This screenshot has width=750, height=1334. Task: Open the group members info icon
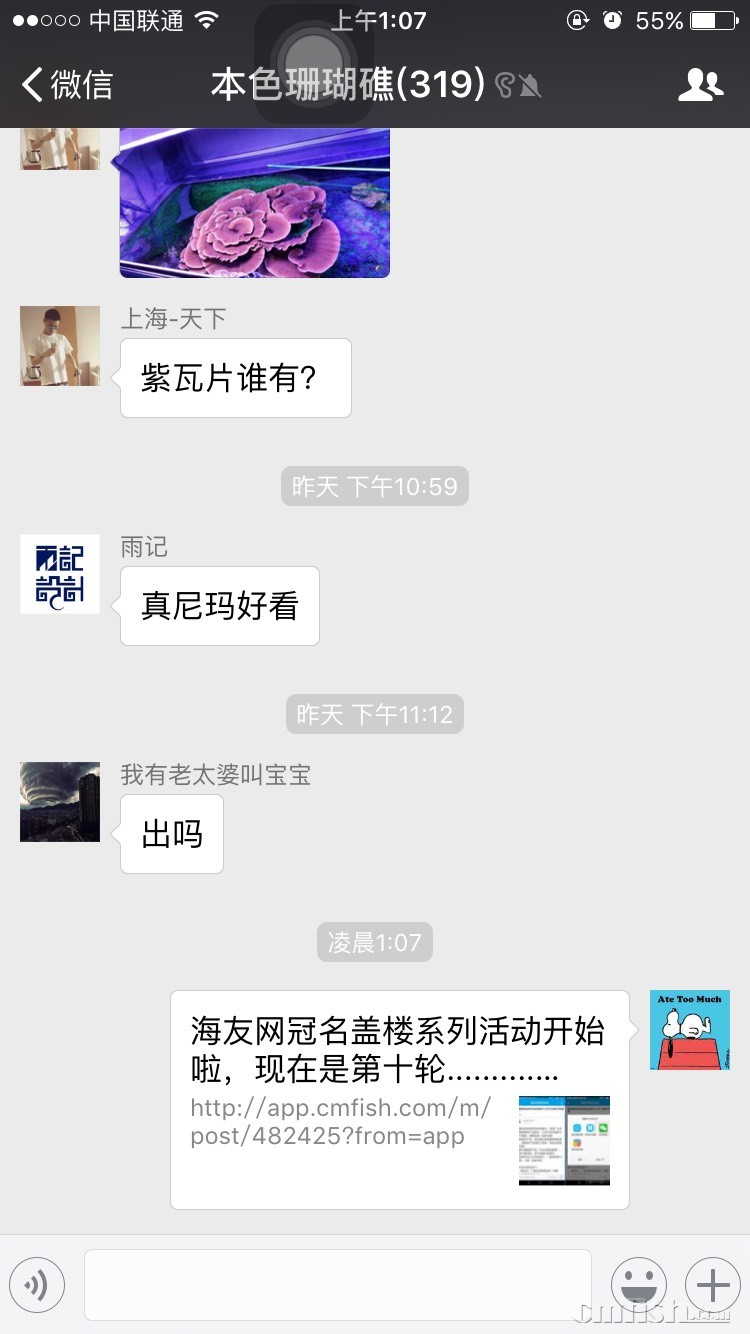coord(700,85)
